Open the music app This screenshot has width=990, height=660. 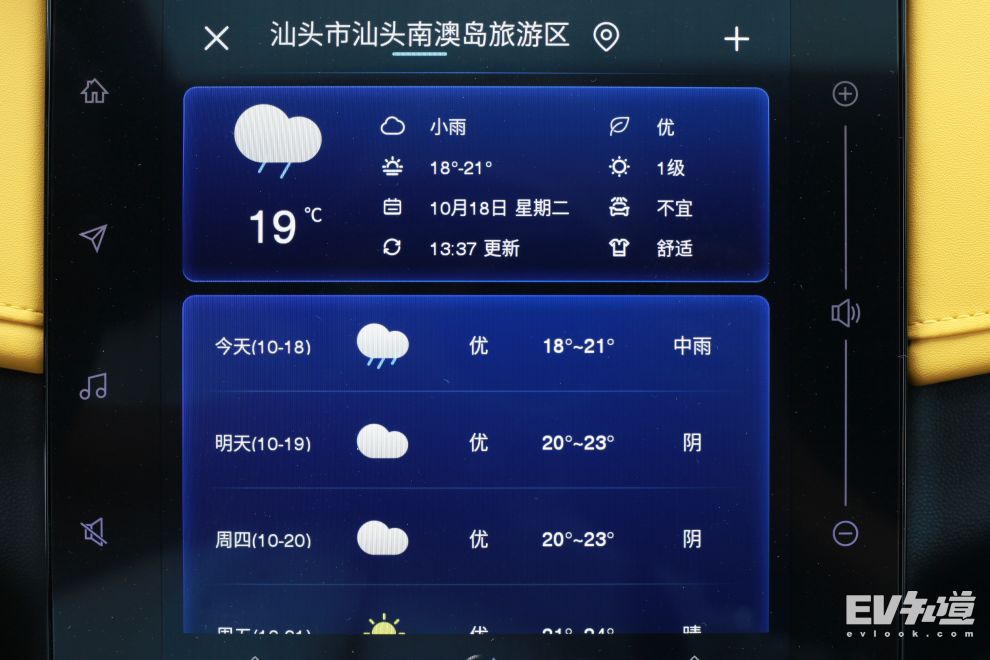(x=93, y=386)
